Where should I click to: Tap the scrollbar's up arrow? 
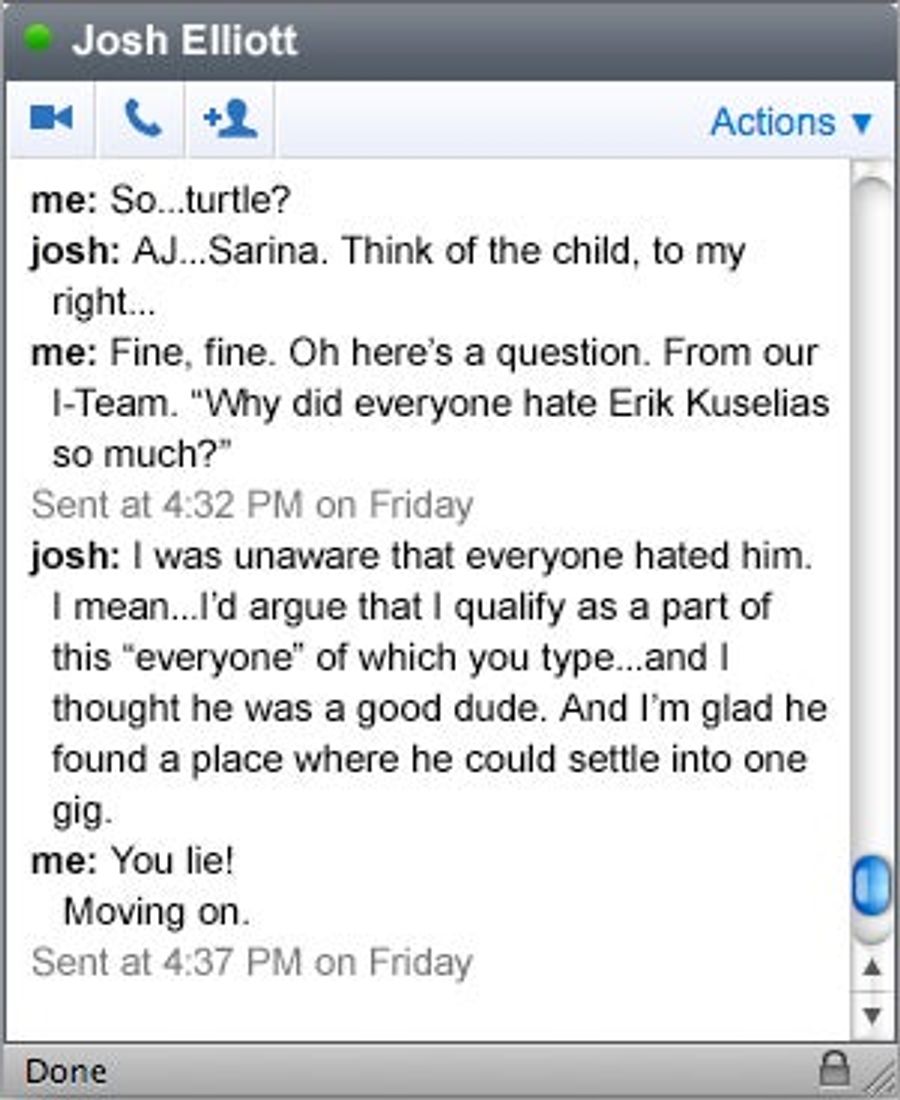(x=872, y=968)
